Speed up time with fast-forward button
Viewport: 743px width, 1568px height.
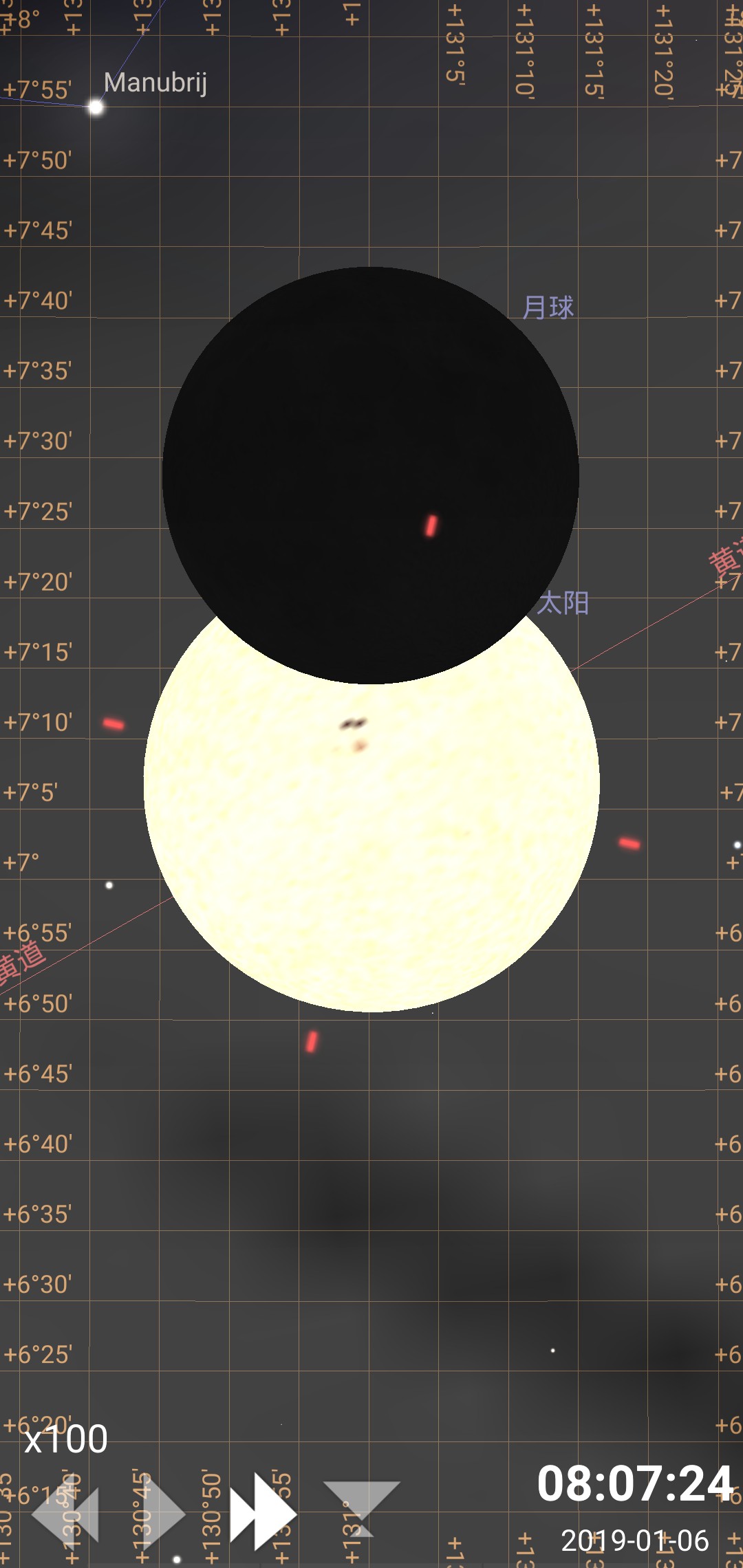coord(263,1513)
